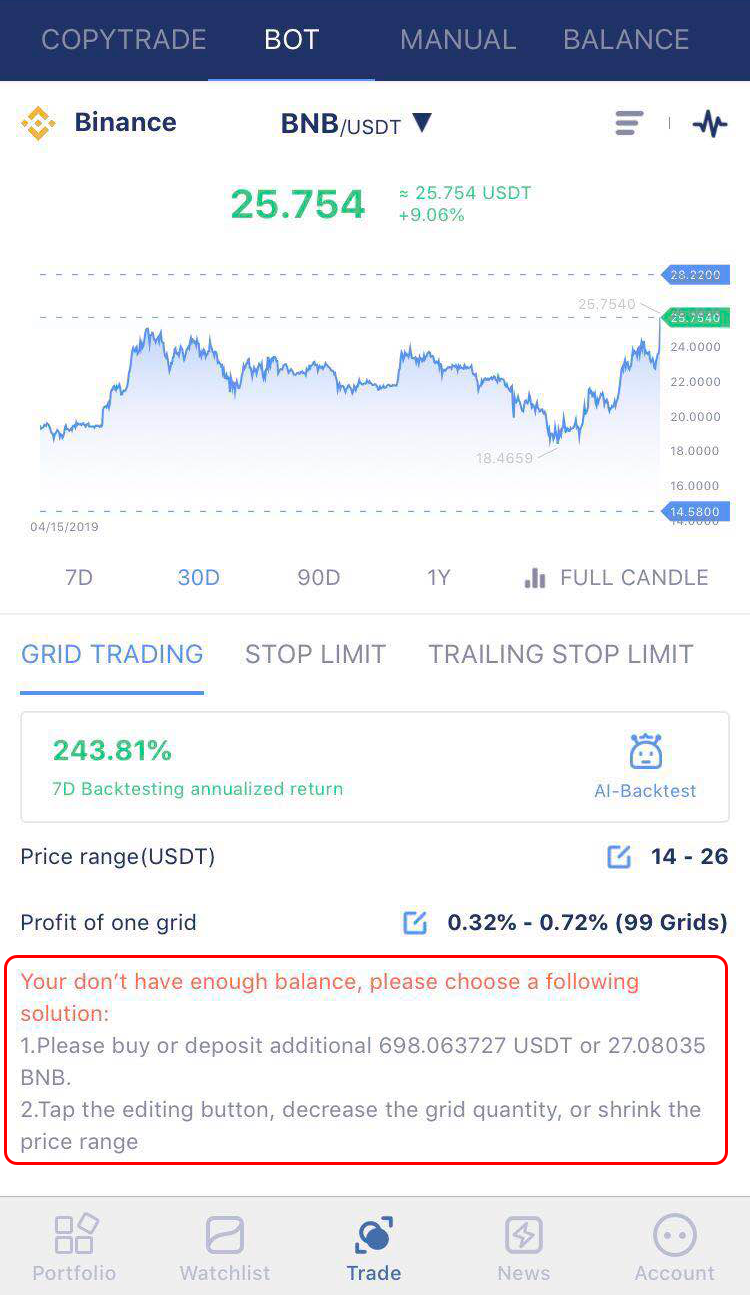750x1295 pixels.
Task: Expand the trading pair dropdown arrow
Action: (422, 124)
